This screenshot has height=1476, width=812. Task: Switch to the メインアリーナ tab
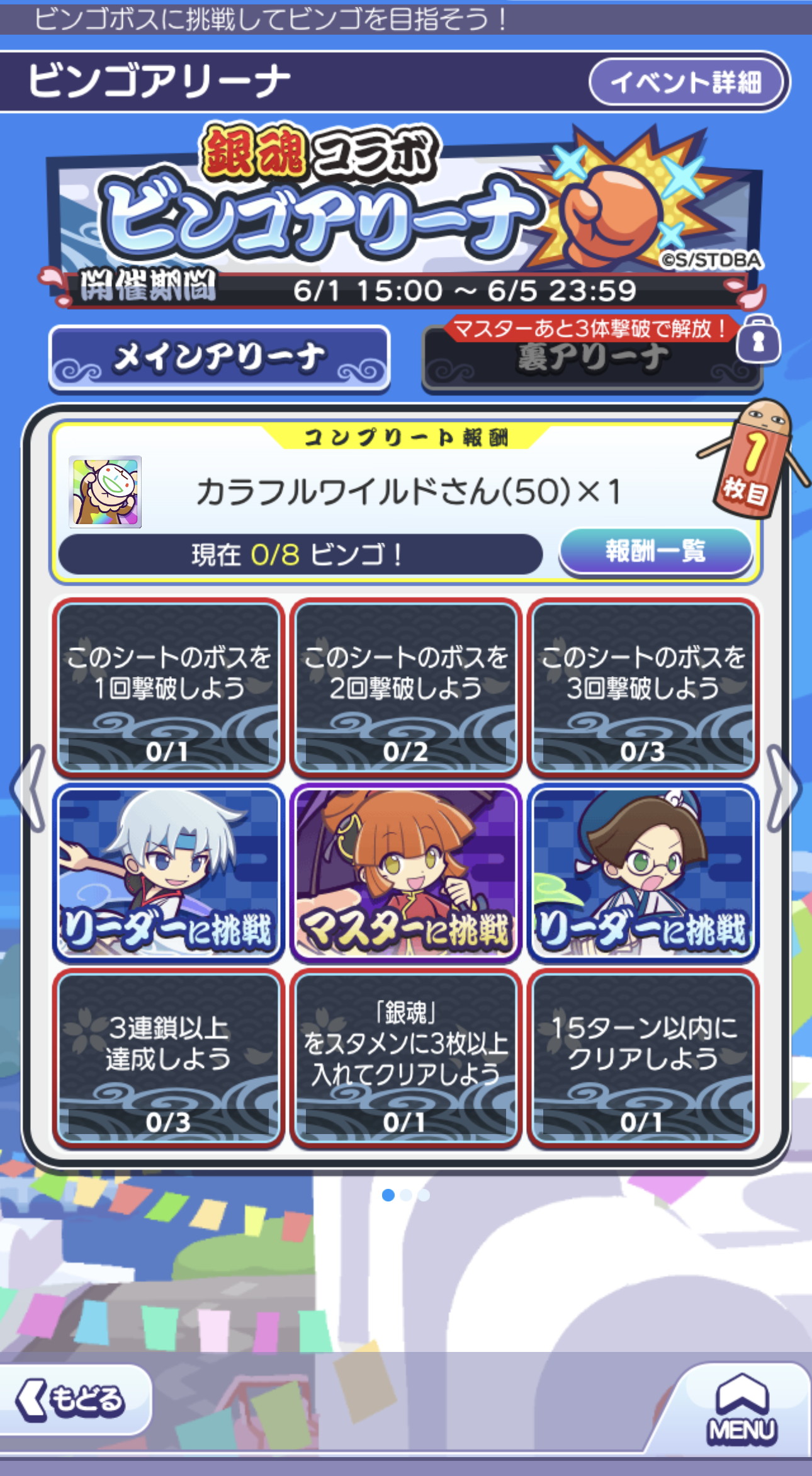tap(219, 358)
